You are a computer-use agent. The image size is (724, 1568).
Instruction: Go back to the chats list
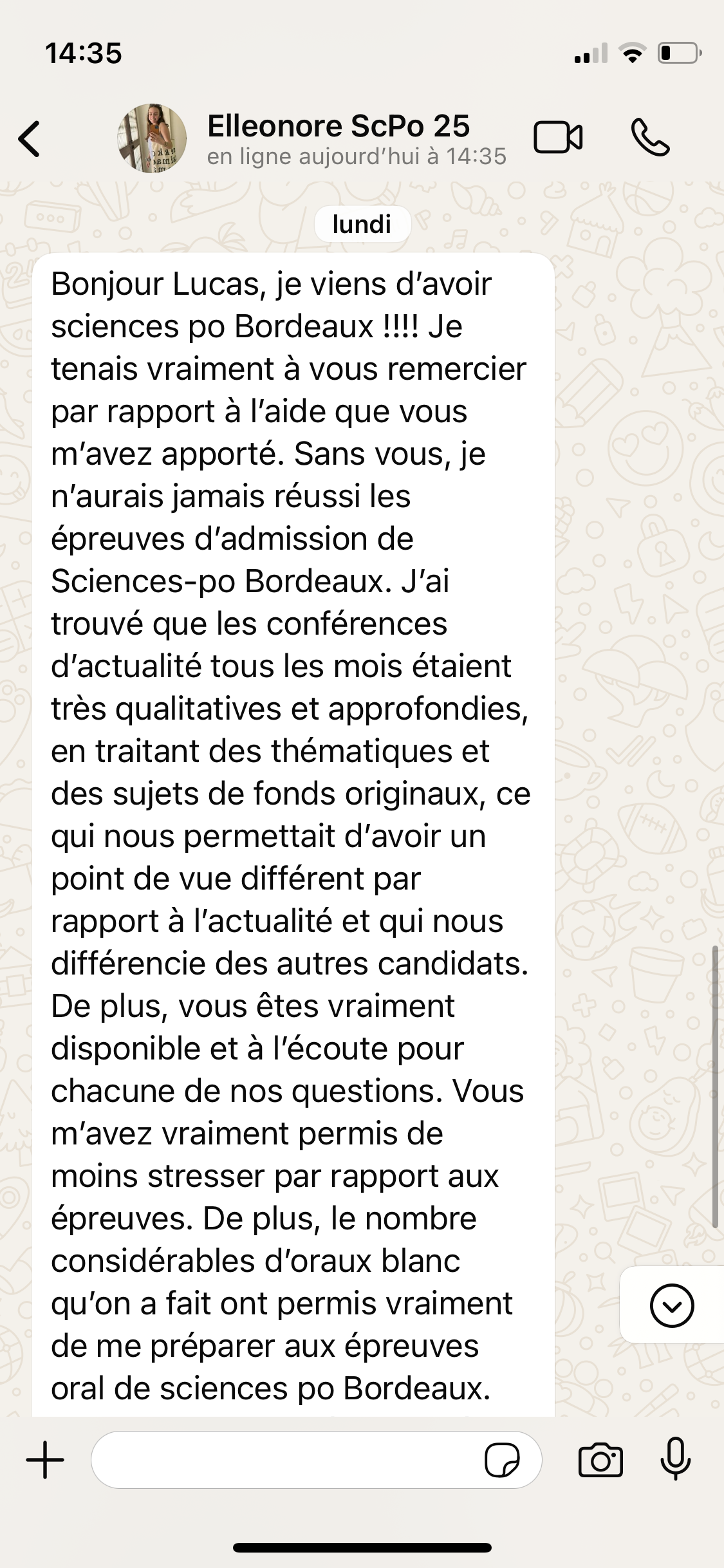(x=30, y=138)
